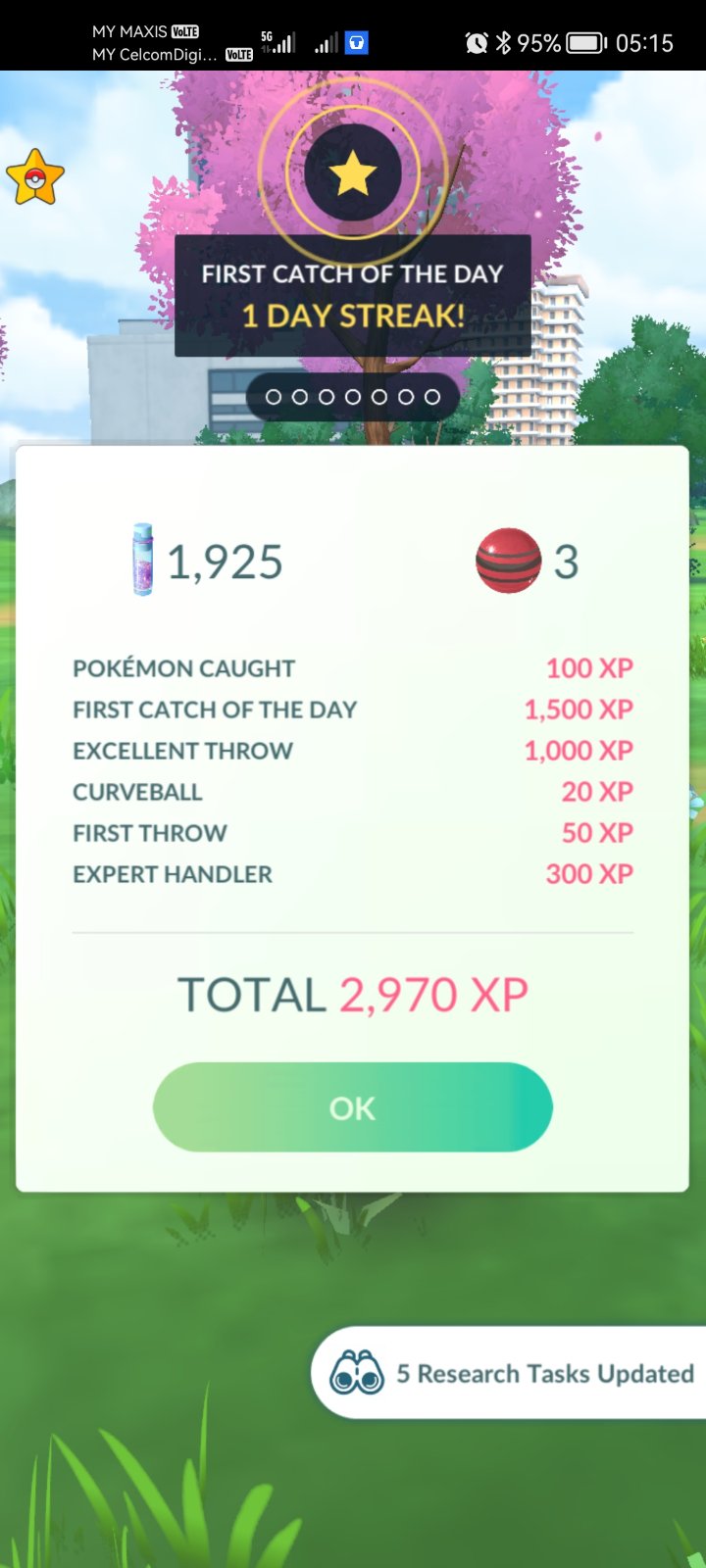The height and width of the screenshot is (1568, 706).
Task: Confirm the catch summary with OK
Action: tap(352, 1107)
